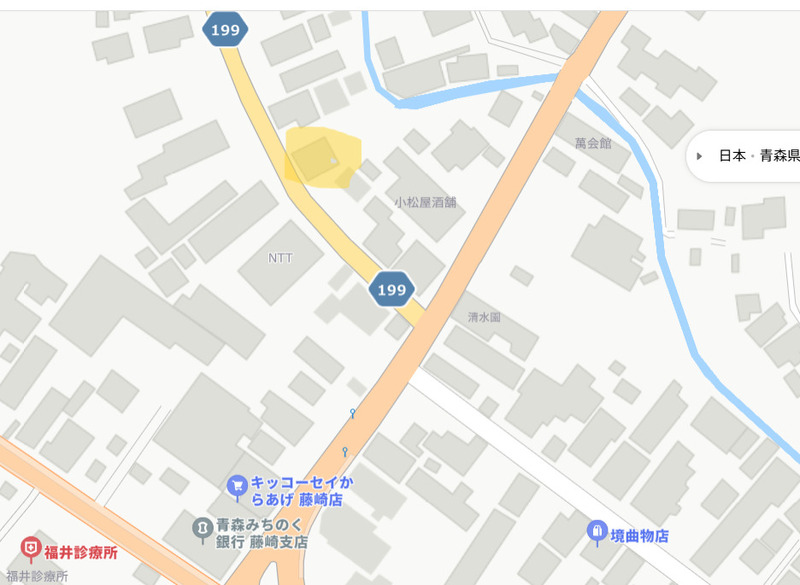This screenshot has width=800, height=585.
Task: Select the 青森みちのく銀行 藤崎支店 bank marker
Action: tap(202, 526)
